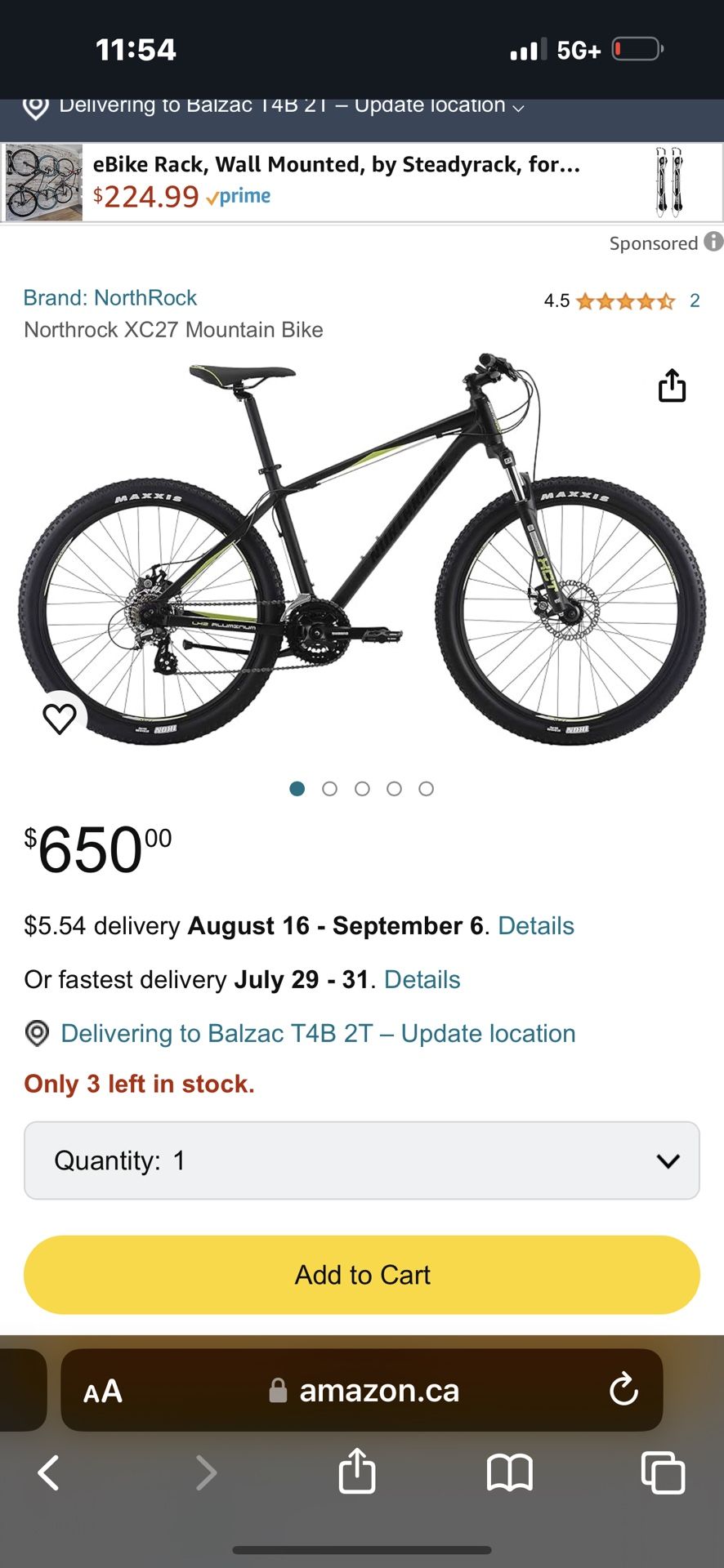Image resolution: width=724 pixels, height=1568 pixels.
Task: Visit Brand: NorthRock store link
Action: coord(110,297)
